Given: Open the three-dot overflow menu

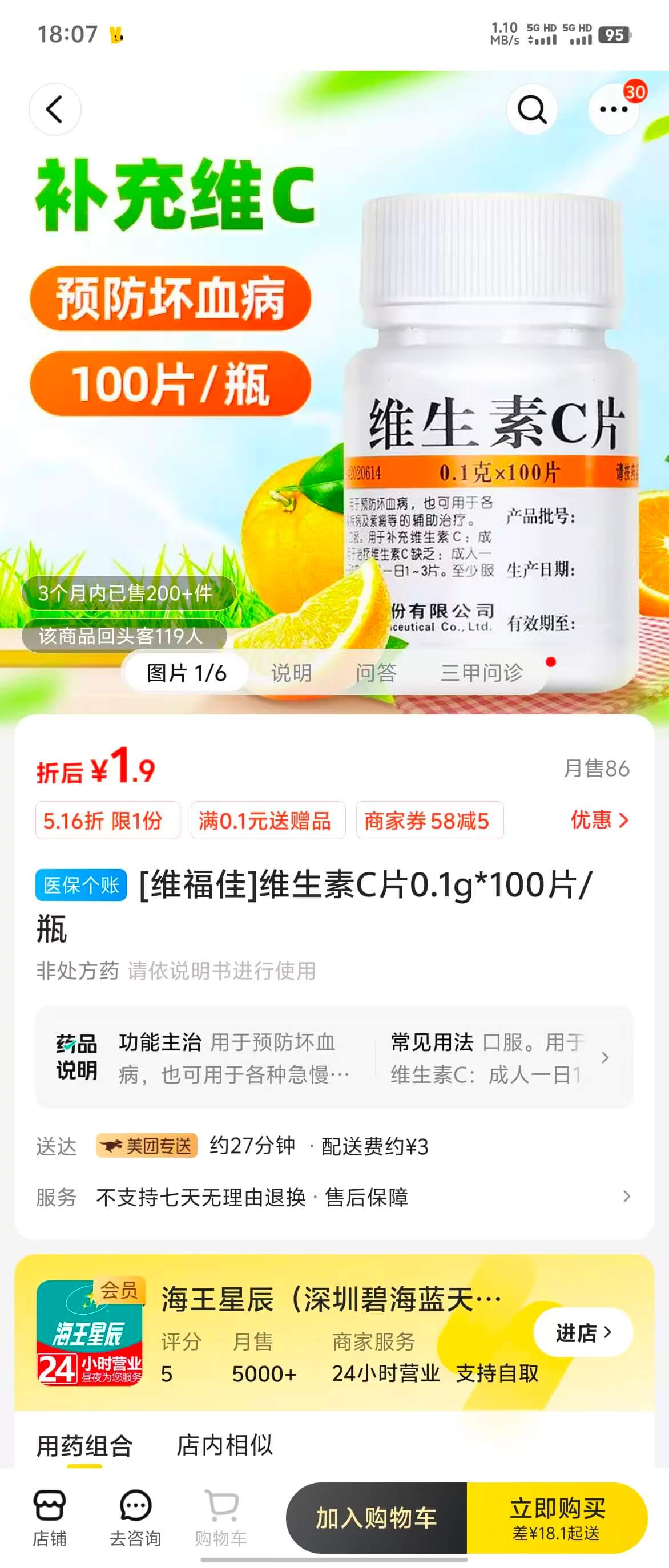Looking at the screenshot, I should [613, 110].
